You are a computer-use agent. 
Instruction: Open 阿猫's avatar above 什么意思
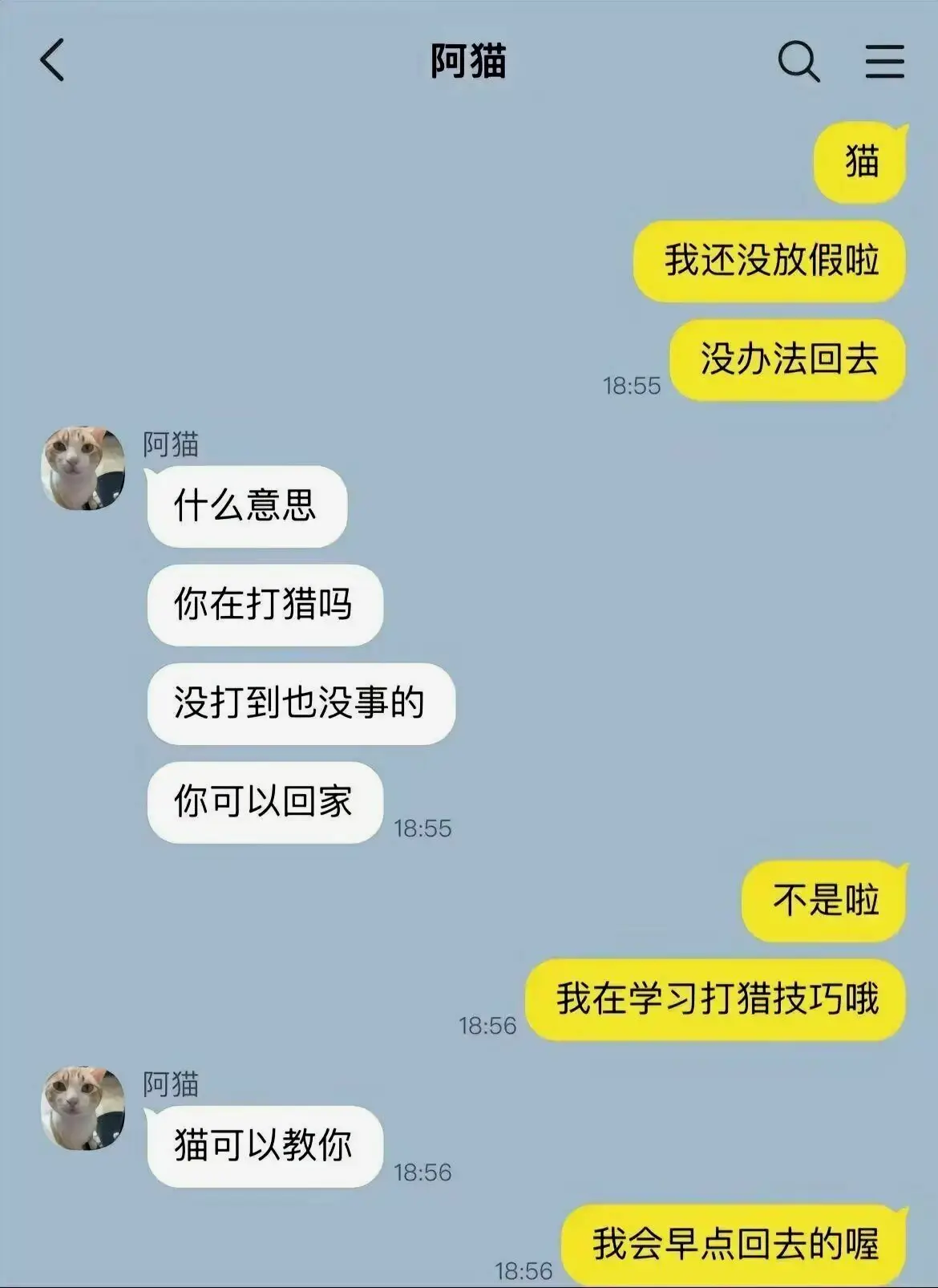point(83,468)
